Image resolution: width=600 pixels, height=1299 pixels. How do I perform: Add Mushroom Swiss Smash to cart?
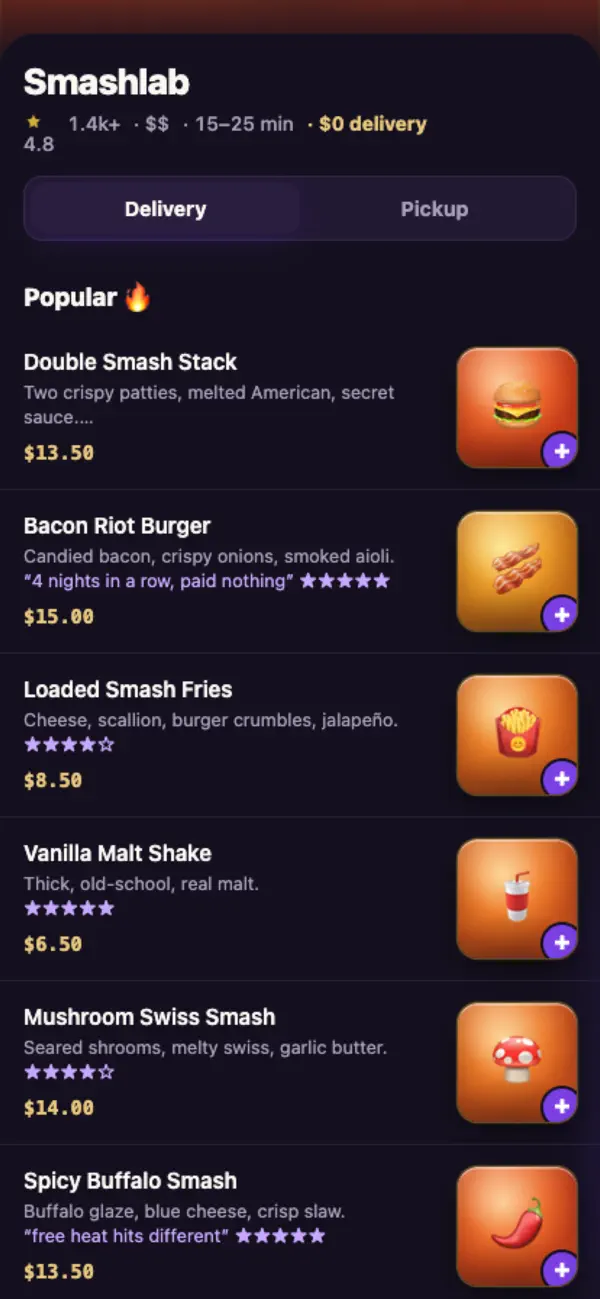[561, 1106]
